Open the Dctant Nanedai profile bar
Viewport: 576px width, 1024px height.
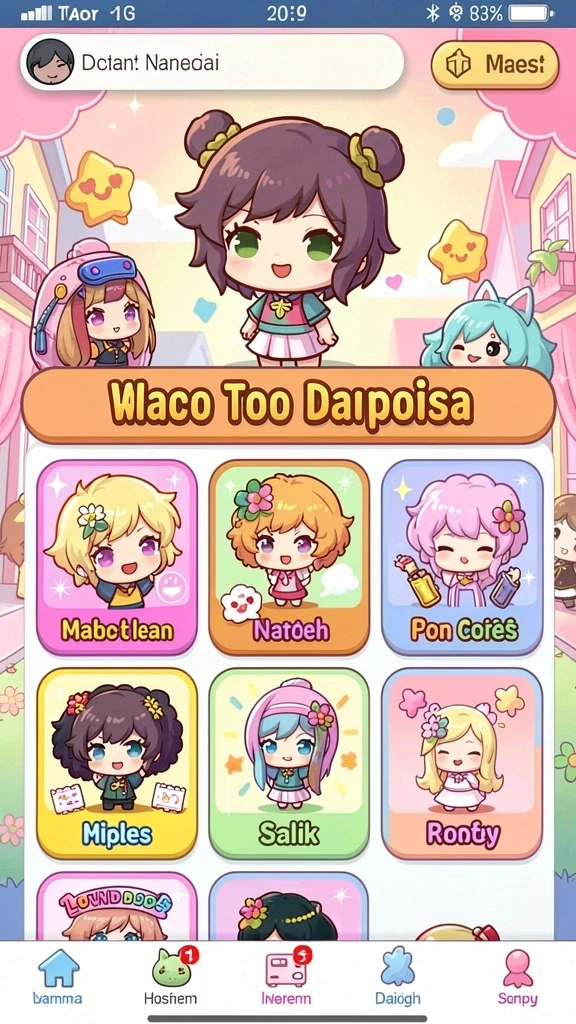click(x=212, y=62)
